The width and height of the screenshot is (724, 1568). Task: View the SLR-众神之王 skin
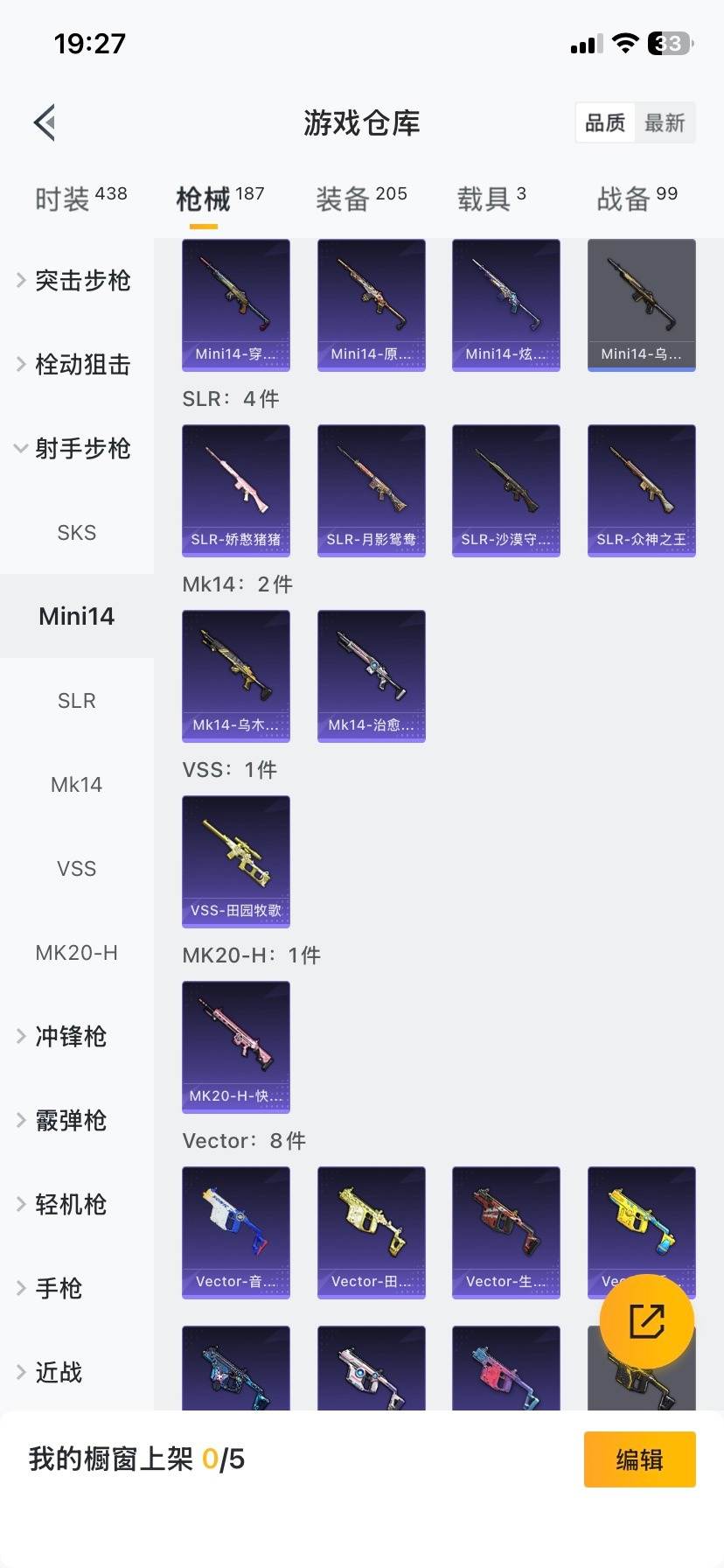pyautogui.click(x=641, y=490)
